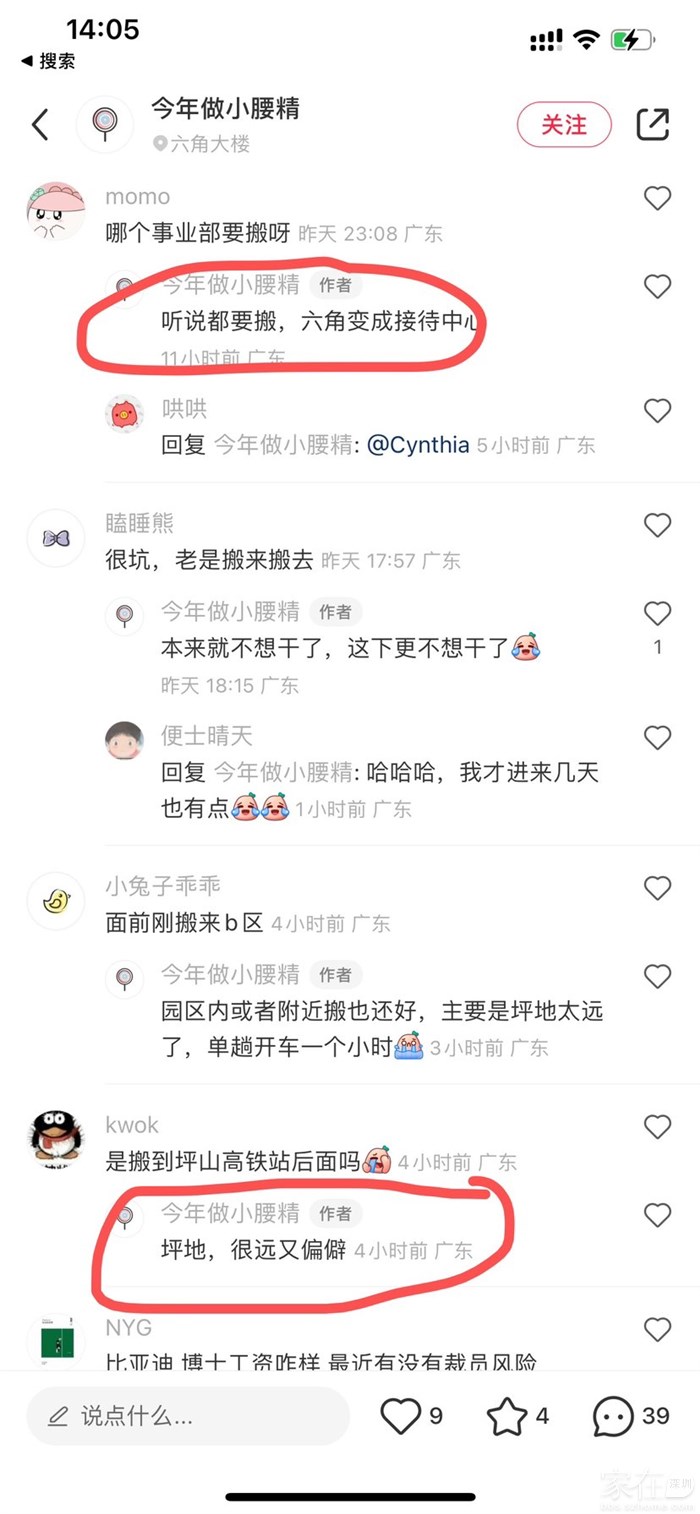The height and width of the screenshot is (1514, 700).
Task: Go back with the top-left arrow
Action: coord(40,125)
